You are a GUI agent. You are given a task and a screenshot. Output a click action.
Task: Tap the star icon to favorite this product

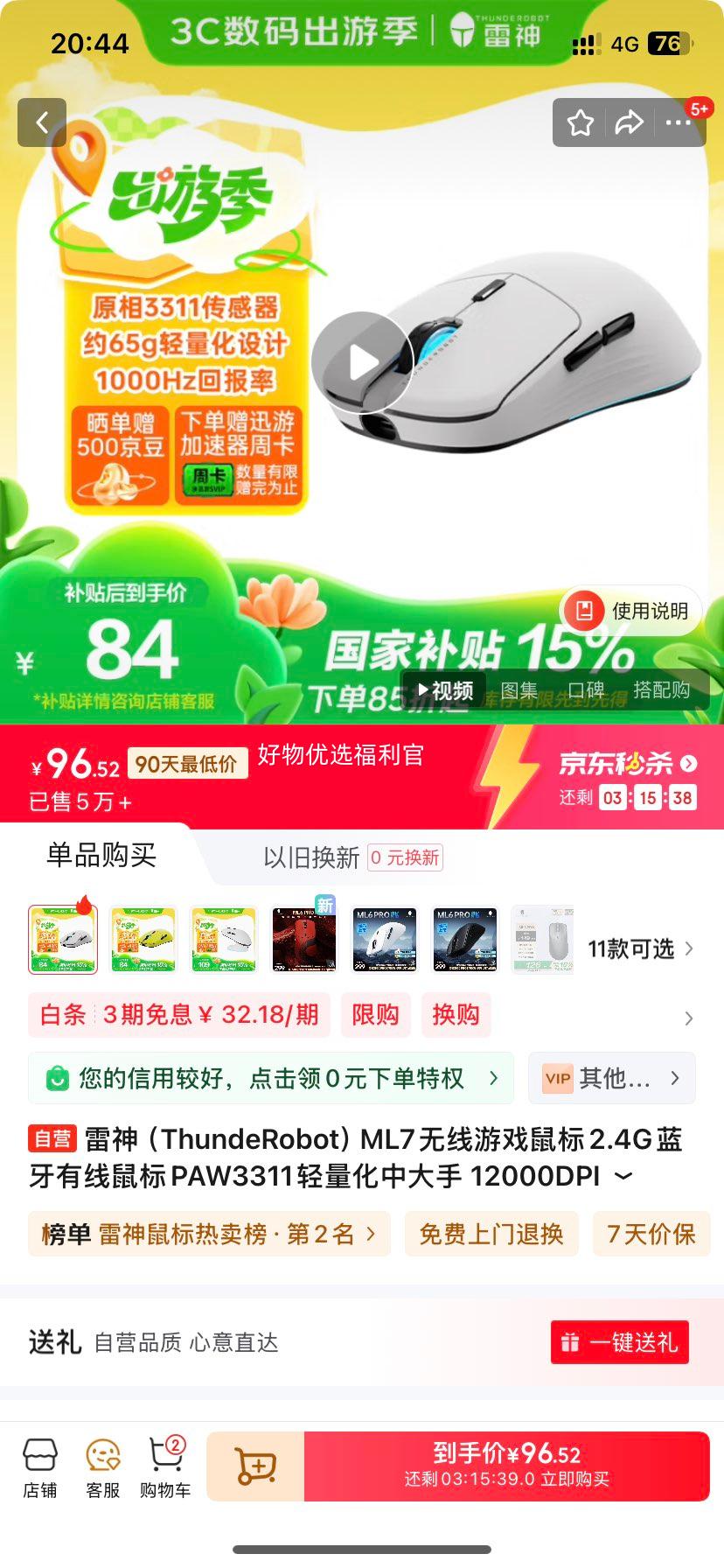click(x=578, y=122)
